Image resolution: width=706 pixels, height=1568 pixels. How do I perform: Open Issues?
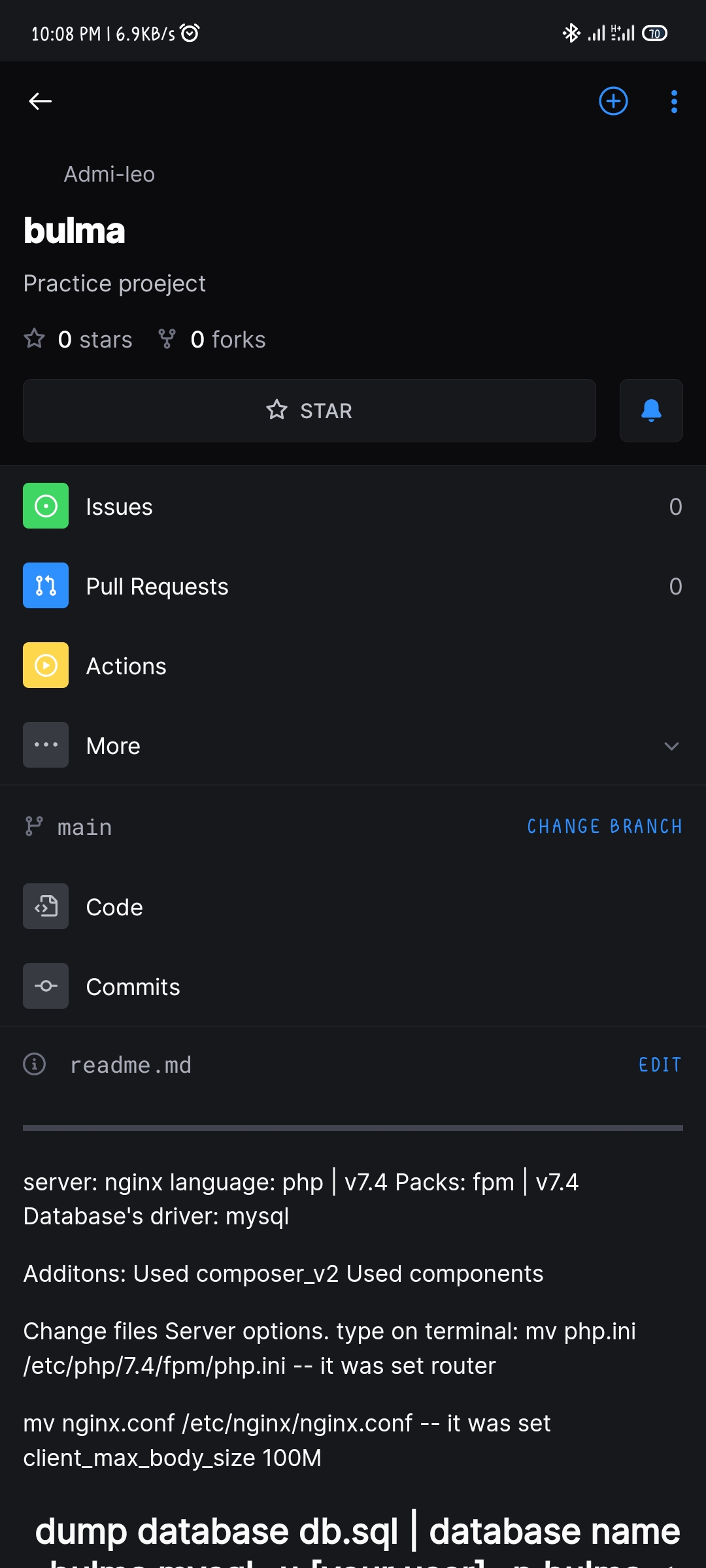point(353,506)
